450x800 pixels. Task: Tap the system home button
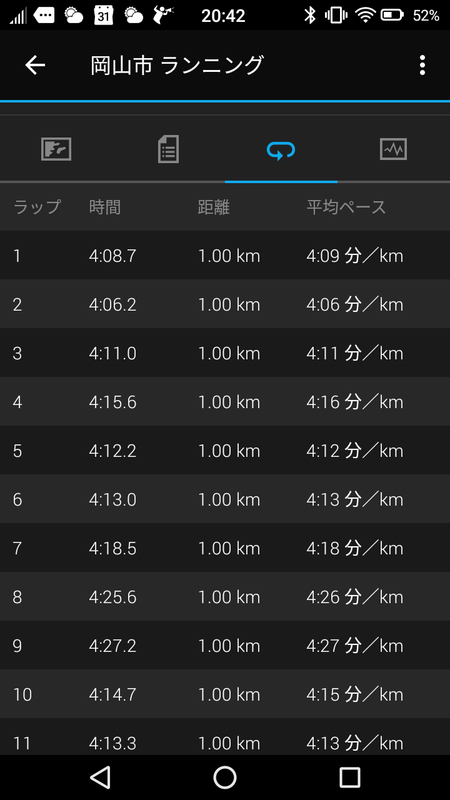(224, 777)
